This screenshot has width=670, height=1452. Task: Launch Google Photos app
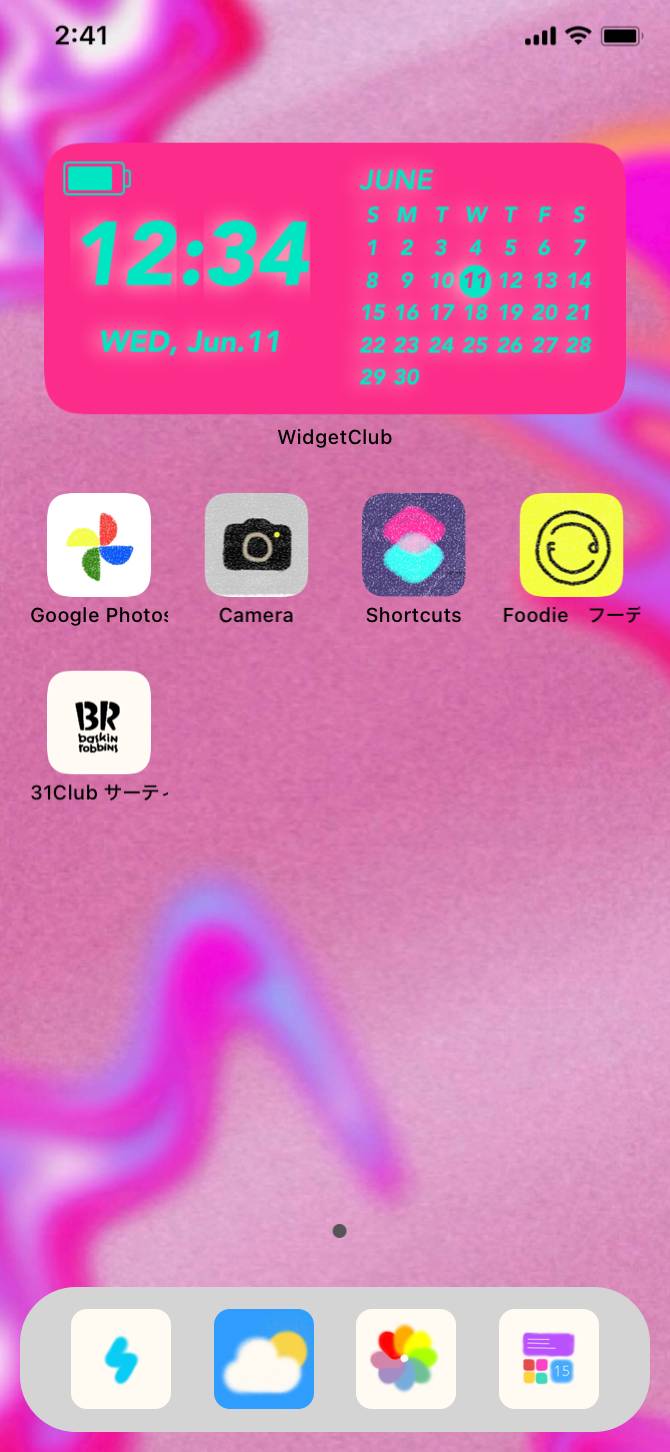coord(99,545)
